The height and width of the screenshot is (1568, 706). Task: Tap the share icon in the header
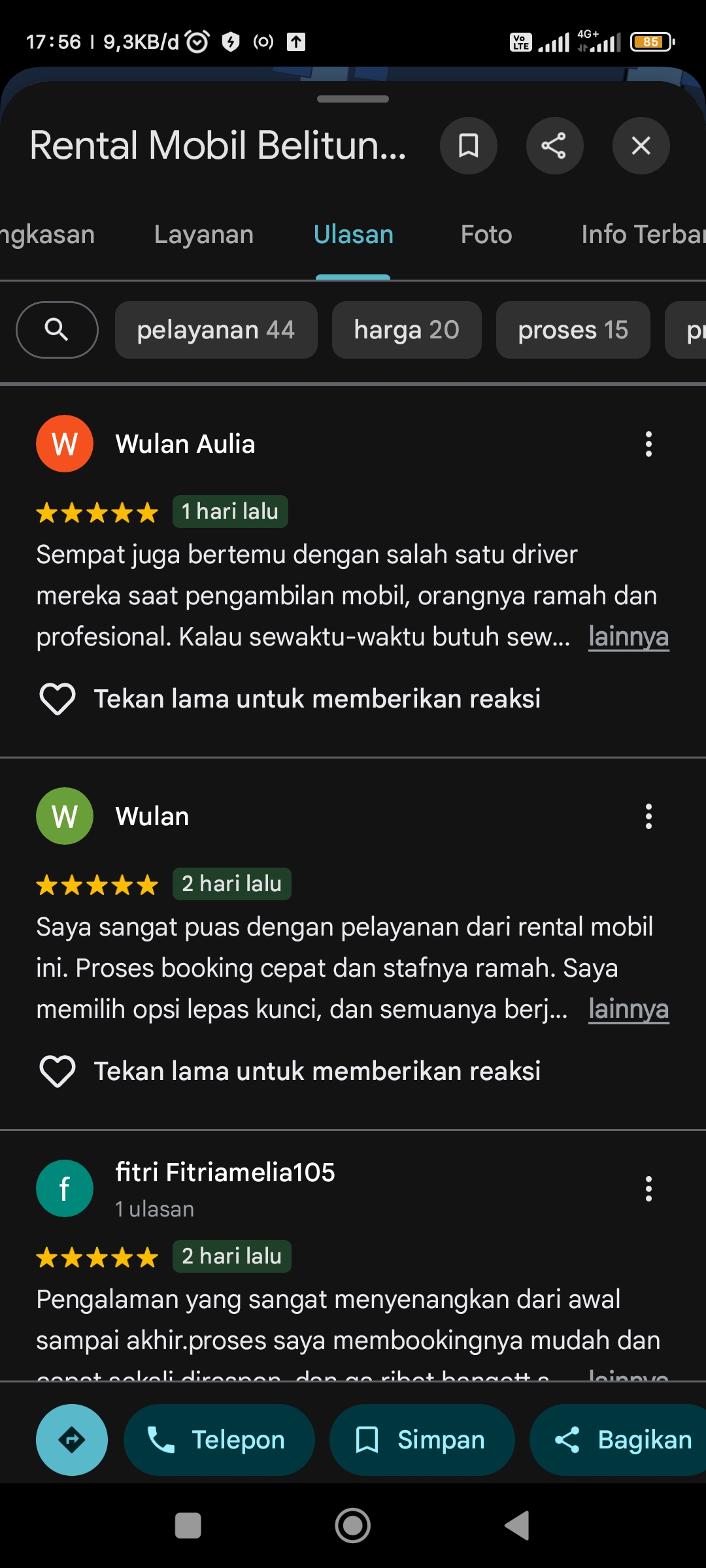554,146
